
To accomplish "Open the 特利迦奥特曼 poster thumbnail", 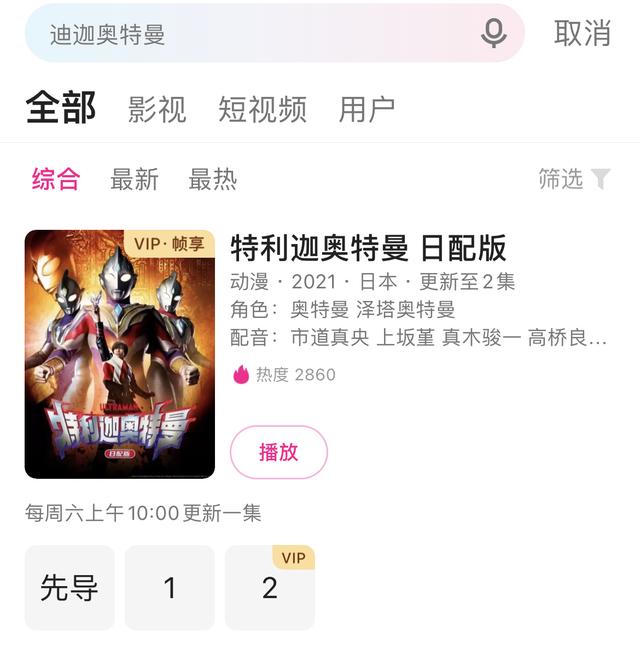I will point(120,354).
